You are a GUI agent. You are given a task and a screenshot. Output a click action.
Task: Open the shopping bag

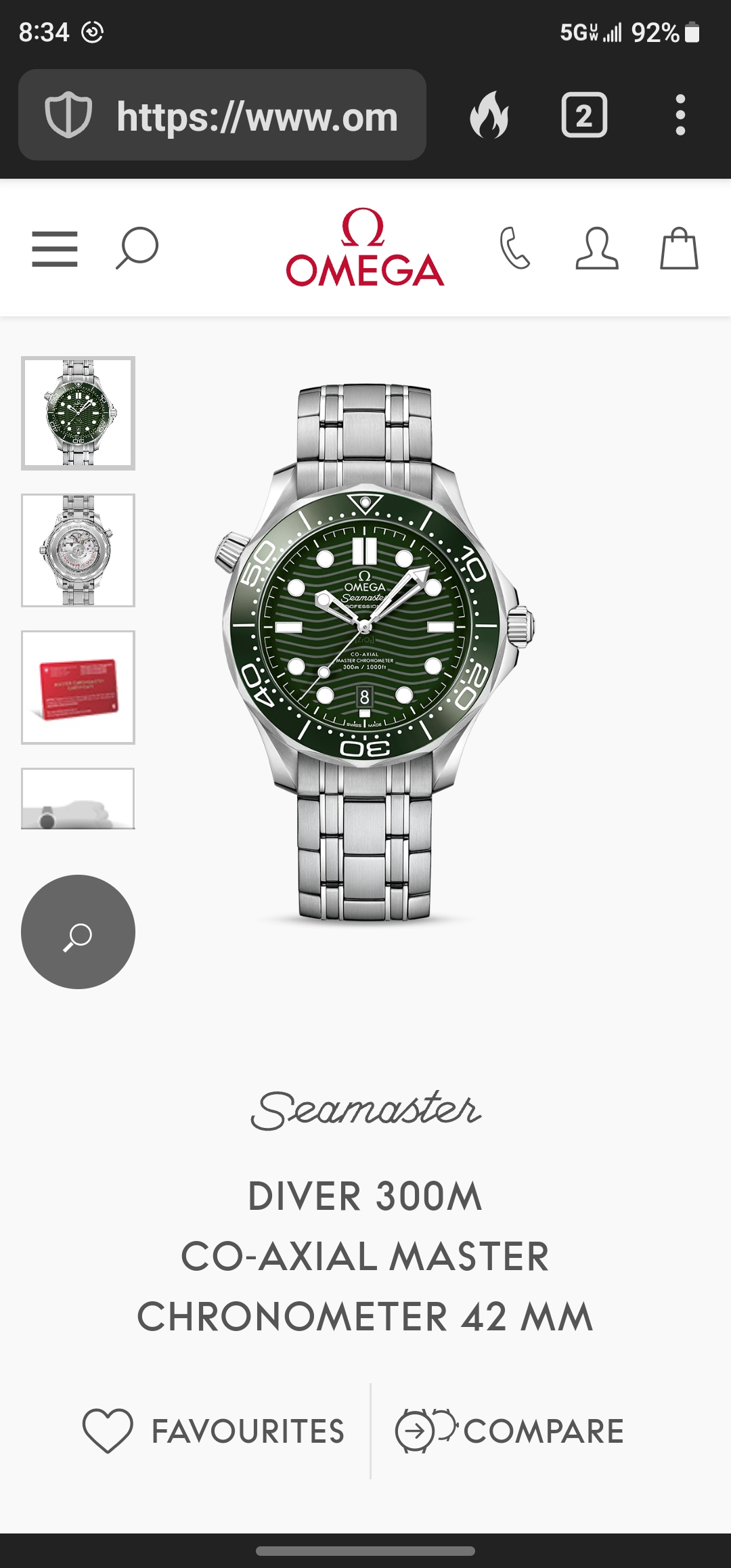click(x=679, y=248)
